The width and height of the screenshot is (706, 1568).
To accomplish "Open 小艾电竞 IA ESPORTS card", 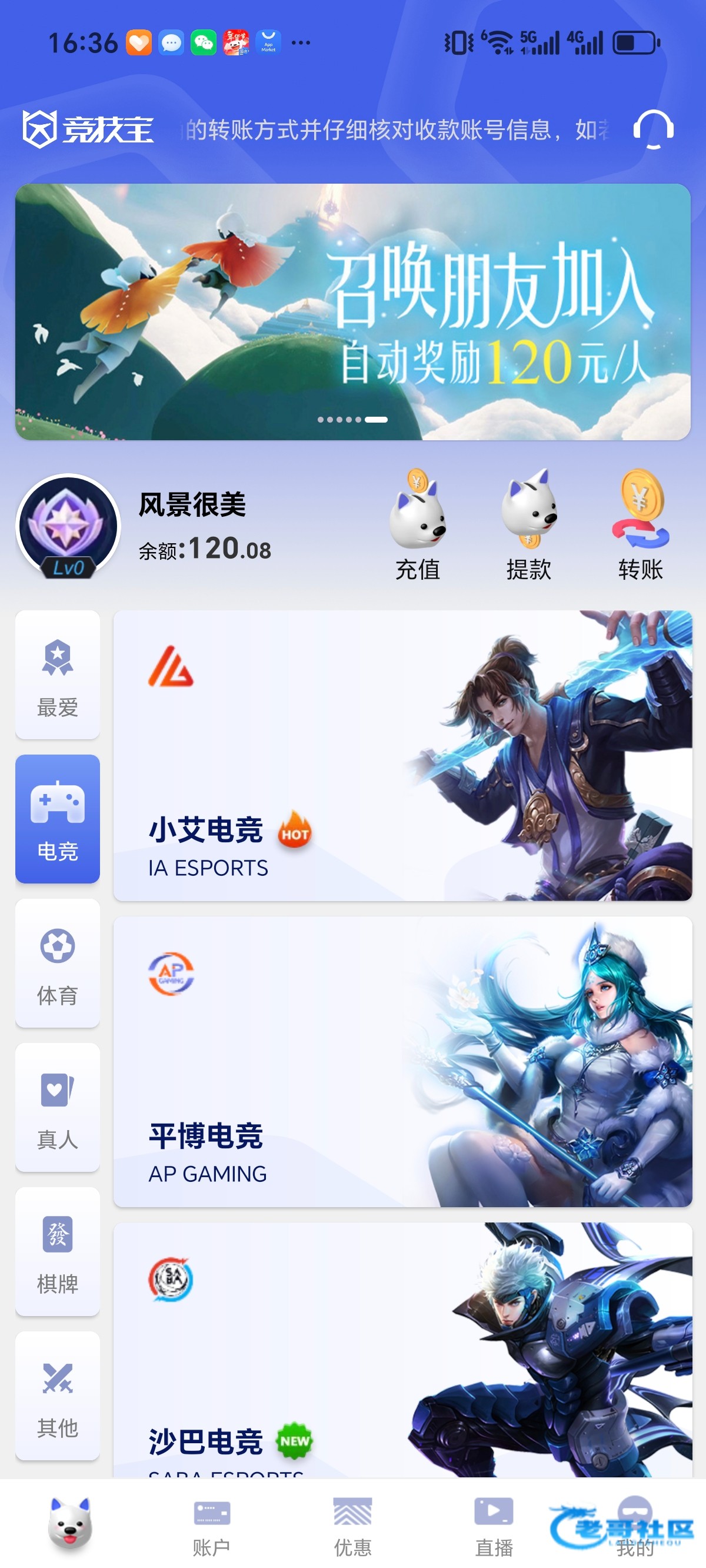I will 402,755.
